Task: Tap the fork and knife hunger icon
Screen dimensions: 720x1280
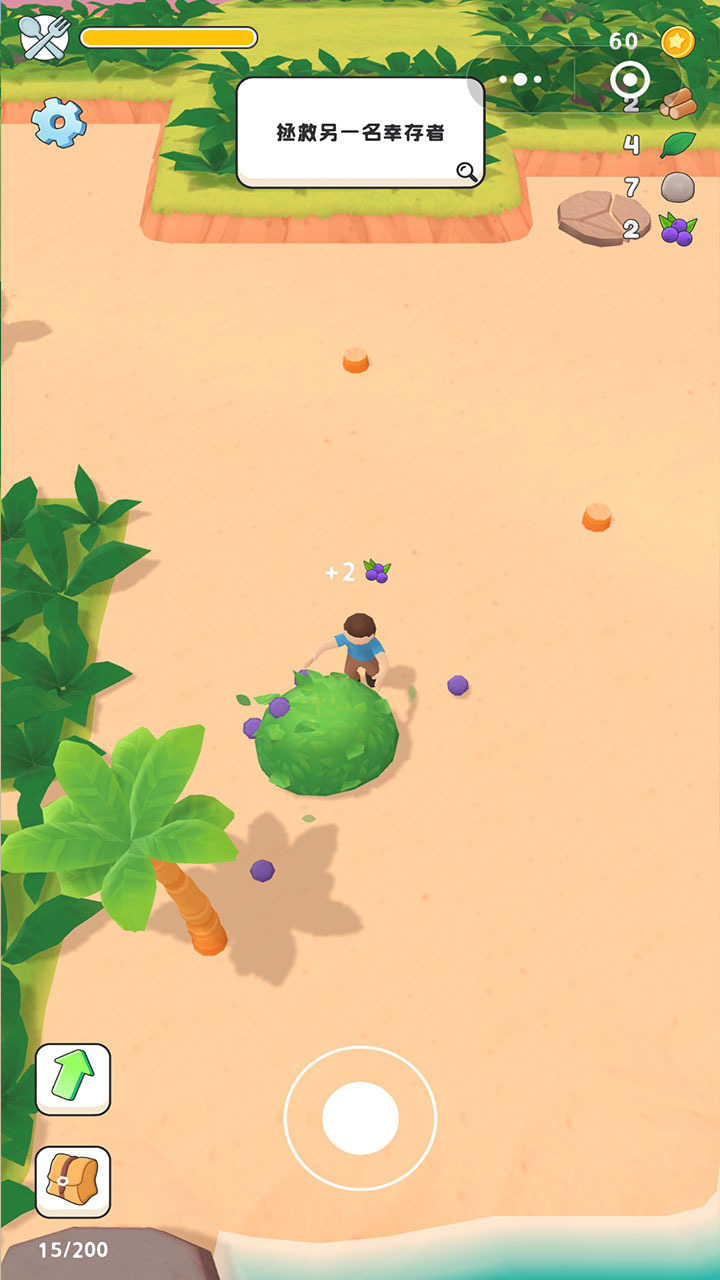Action: click(x=44, y=38)
